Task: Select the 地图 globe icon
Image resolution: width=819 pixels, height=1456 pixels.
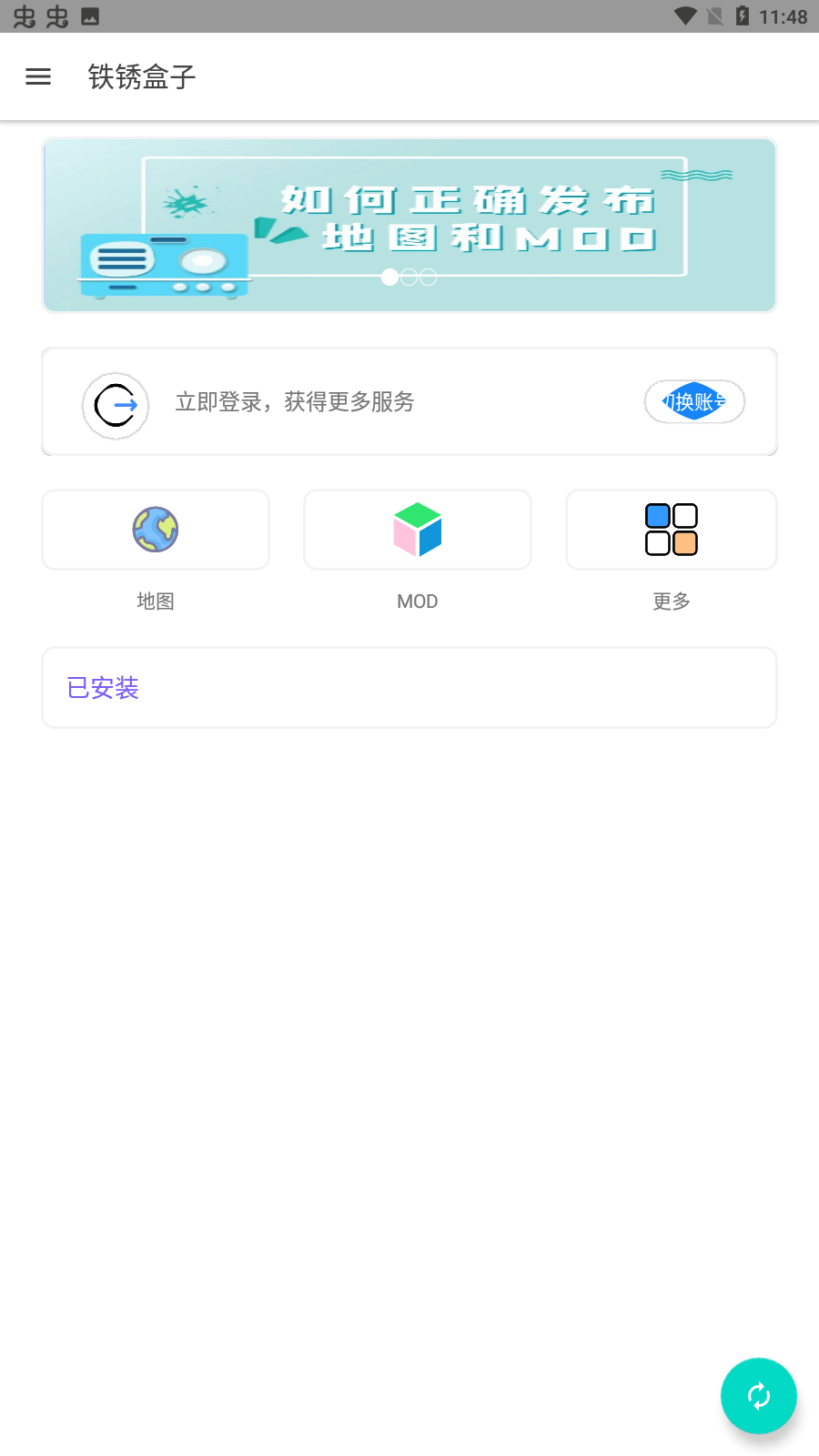Action: point(155,530)
